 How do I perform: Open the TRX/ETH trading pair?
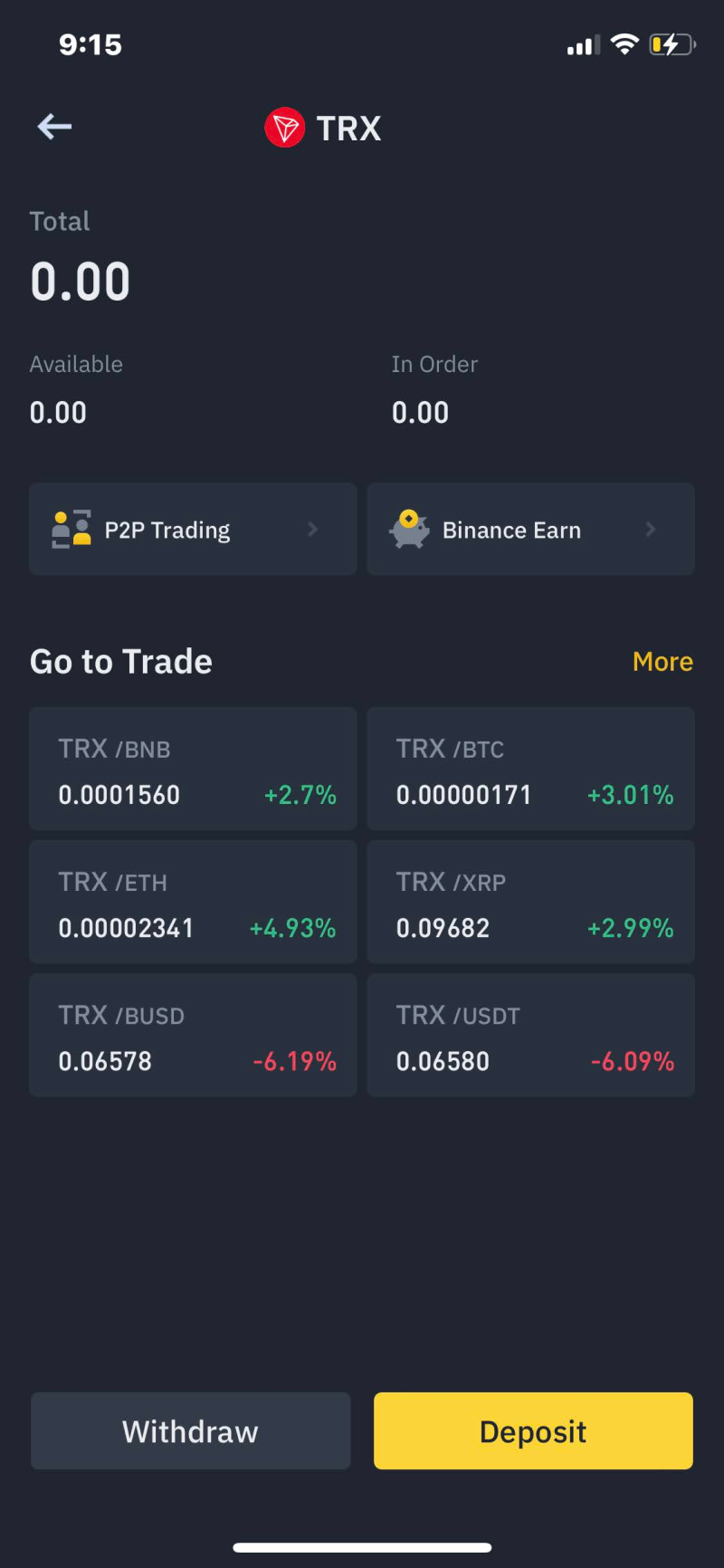click(193, 903)
